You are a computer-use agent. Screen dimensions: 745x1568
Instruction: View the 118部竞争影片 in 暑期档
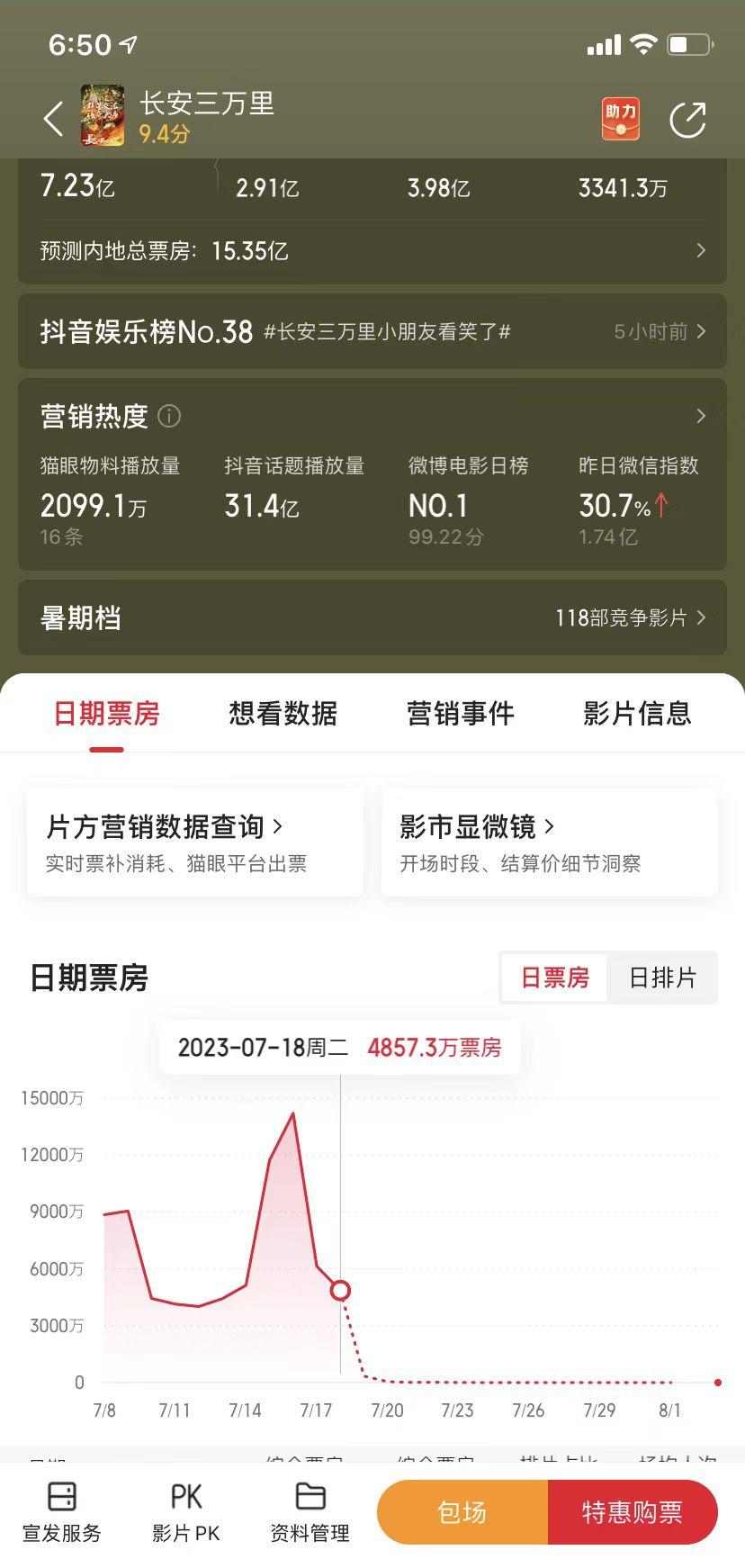[x=630, y=618]
